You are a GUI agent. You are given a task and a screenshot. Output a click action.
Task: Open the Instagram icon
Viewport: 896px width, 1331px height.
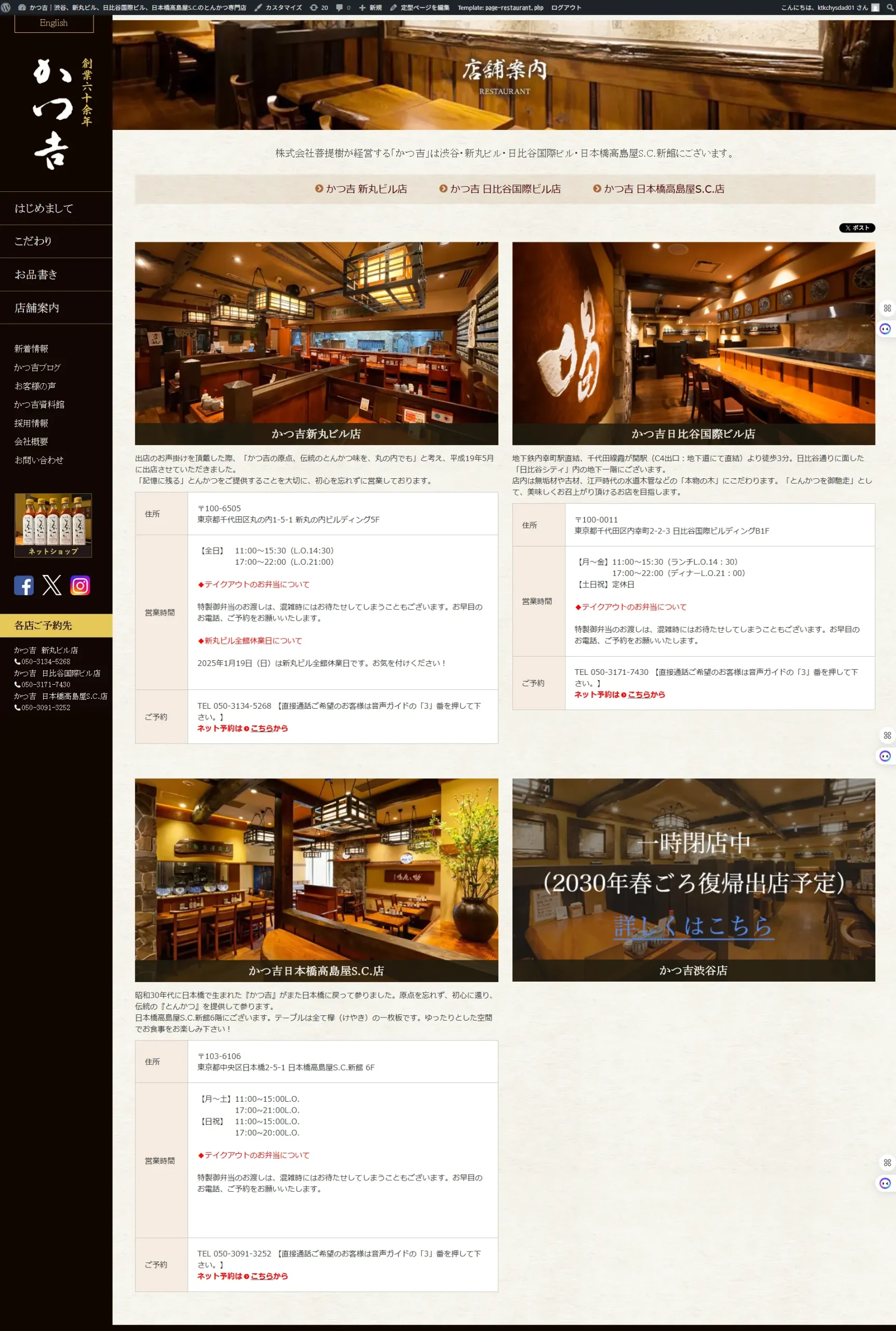point(80,585)
